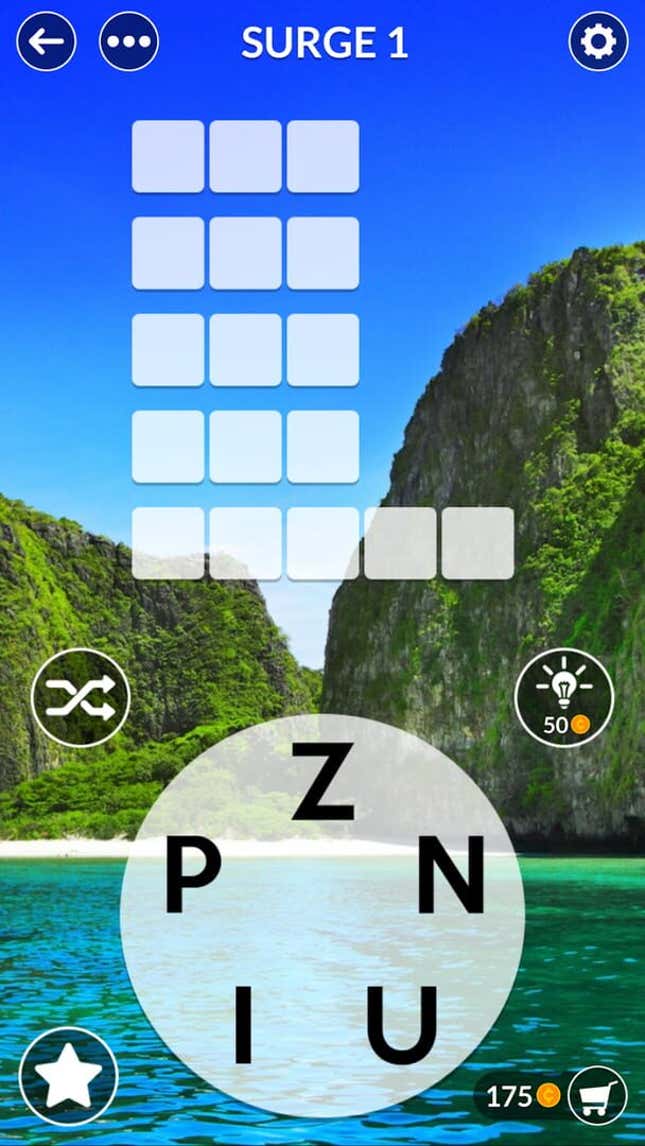The width and height of the screenshot is (645, 1146).
Task: Select letter I in the wheel
Action: 243,1025
